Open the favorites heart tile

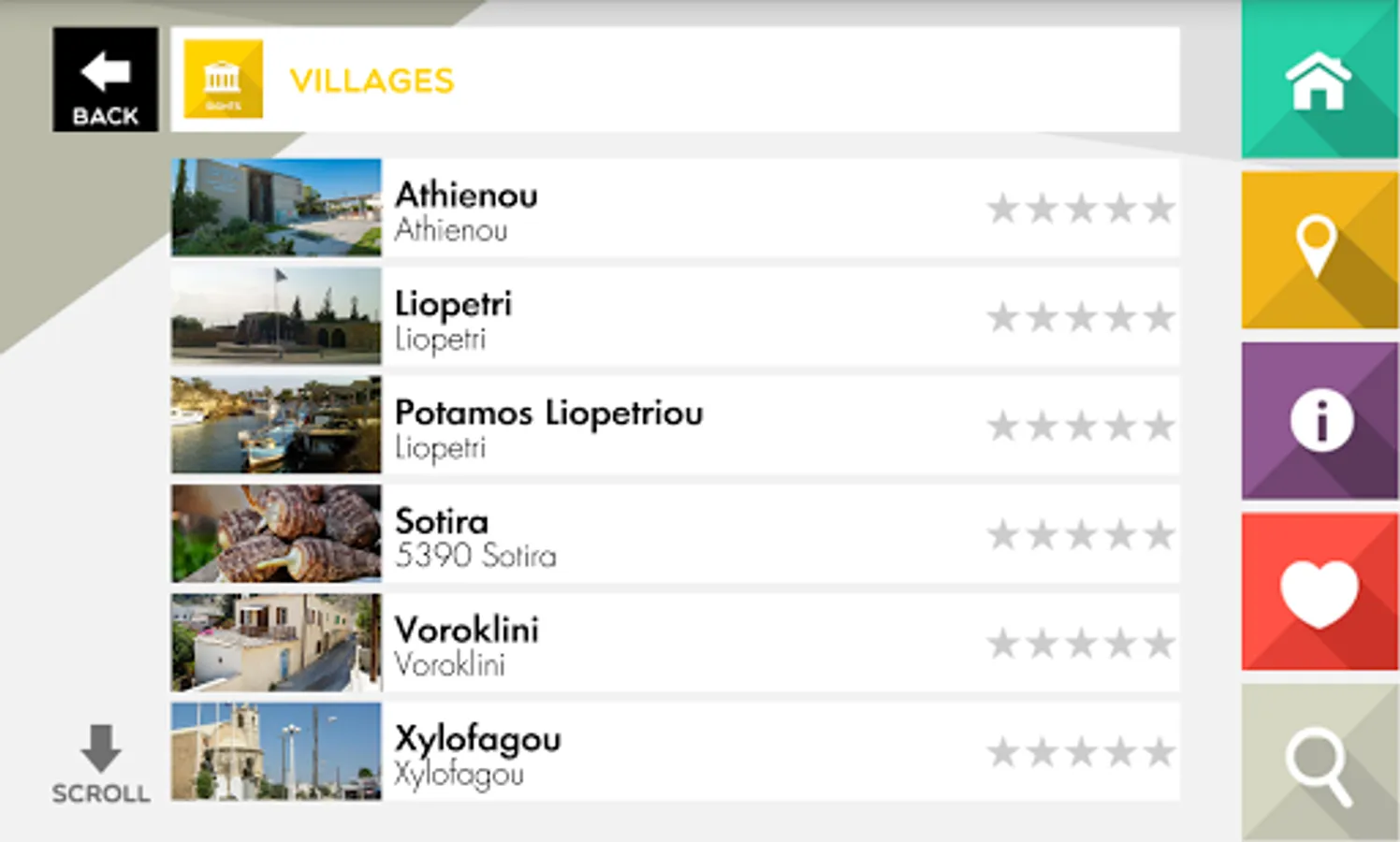coord(1319,591)
